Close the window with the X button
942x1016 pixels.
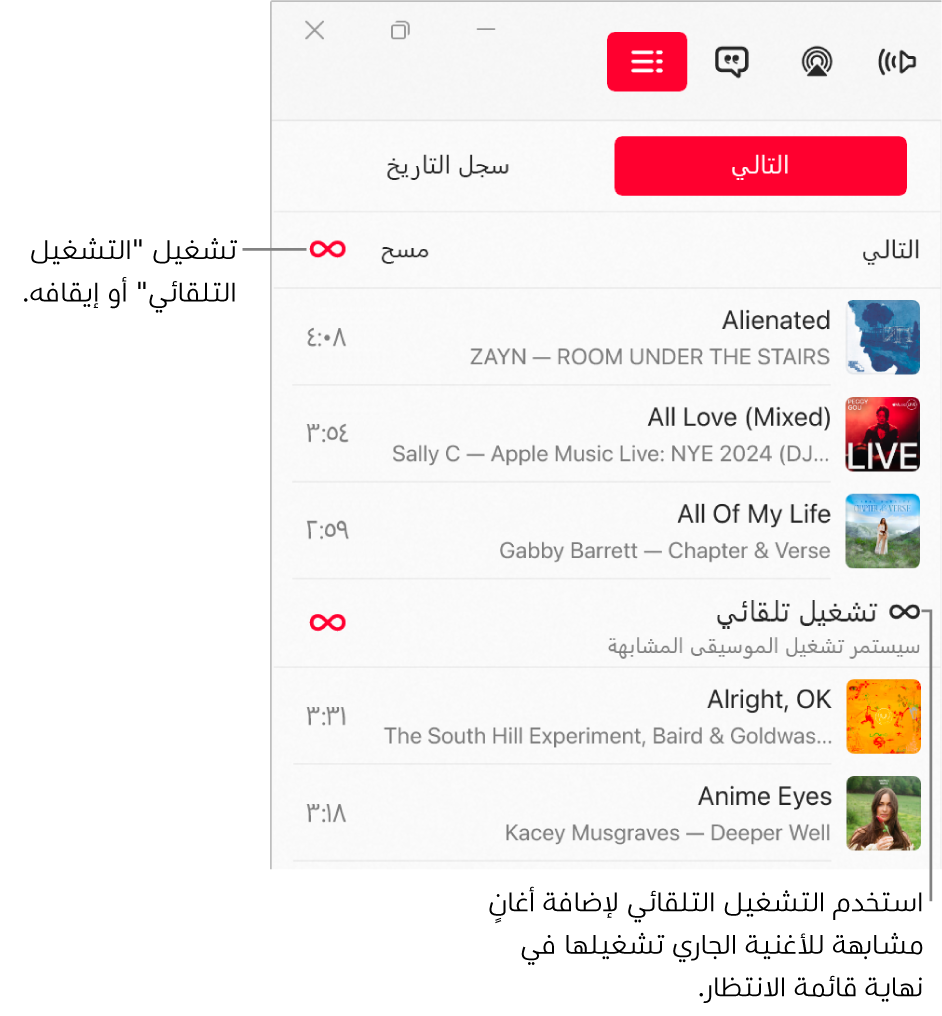pyautogui.click(x=315, y=30)
